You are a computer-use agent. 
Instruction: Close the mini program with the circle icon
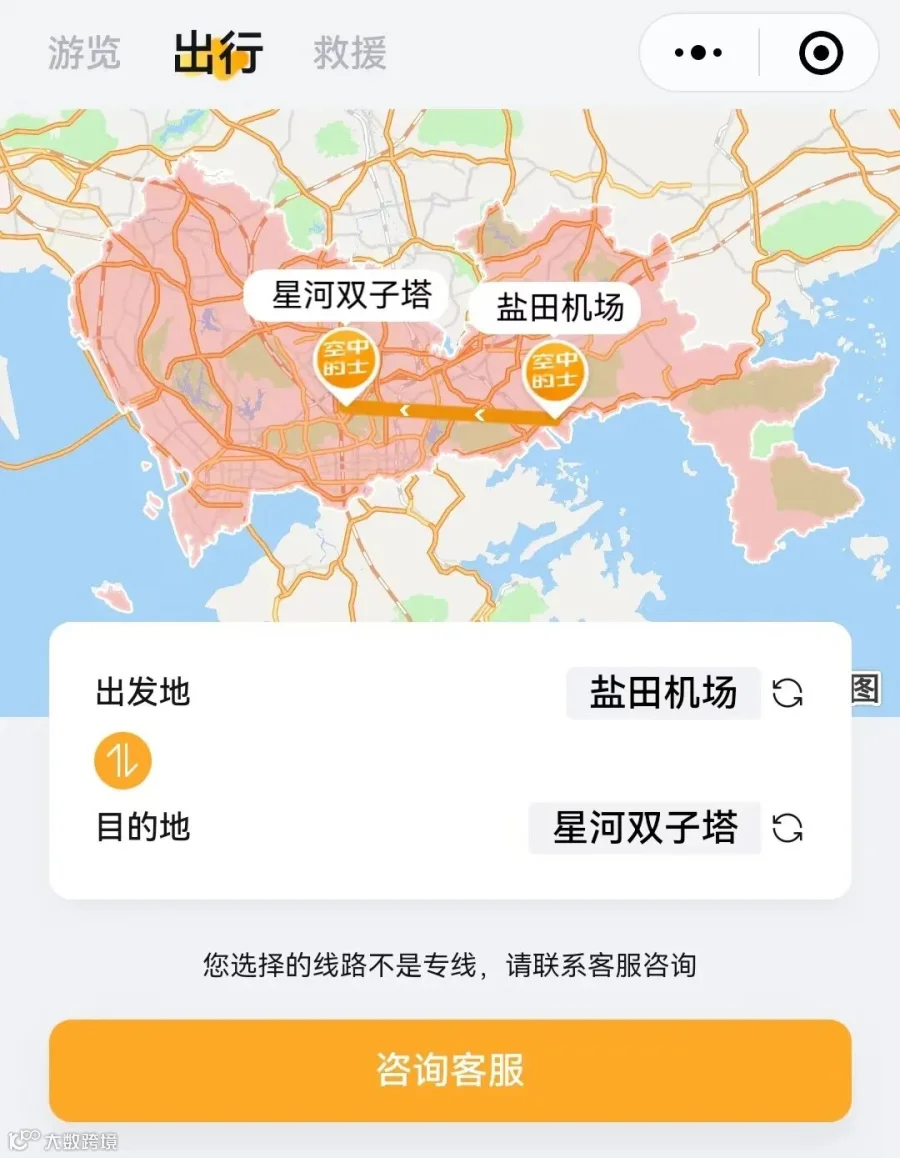(x=820, y=53)
